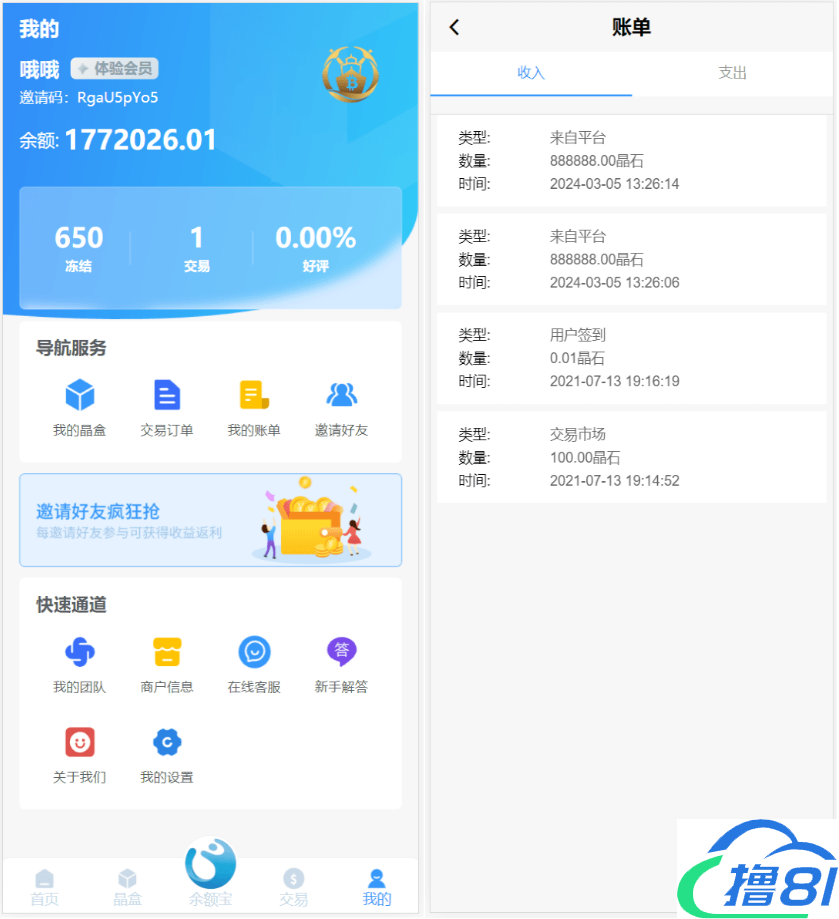839x919 pixels.
Task: View 商户信息
Action: 167,665
